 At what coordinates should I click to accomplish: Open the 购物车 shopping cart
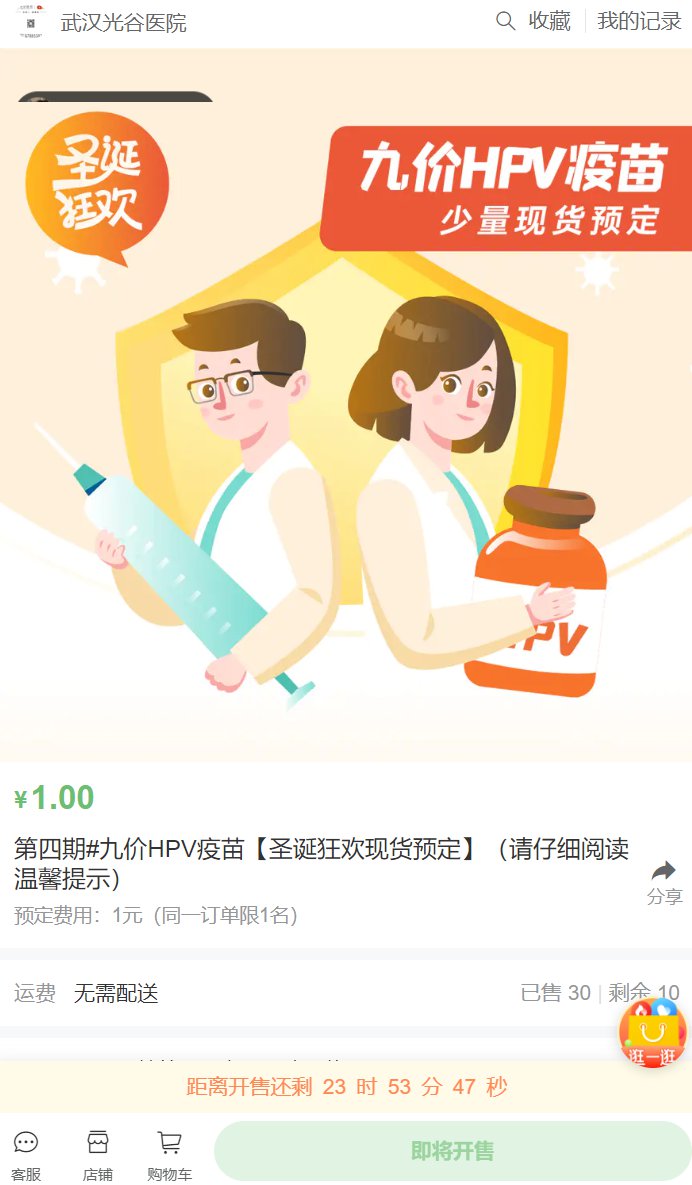(170, 1155)
